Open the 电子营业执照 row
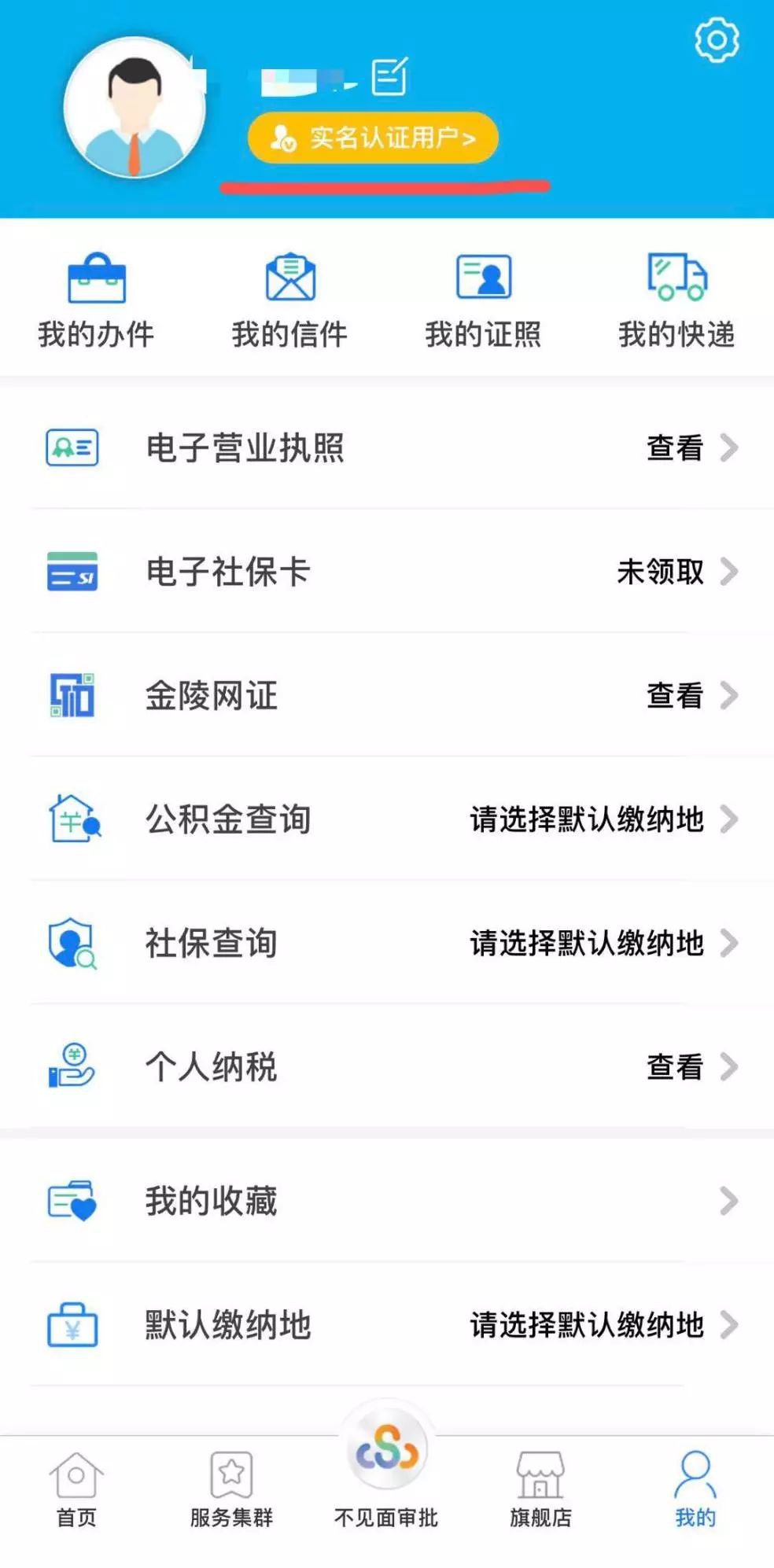This screenshot has width=774, height=1568. [387, 448]
